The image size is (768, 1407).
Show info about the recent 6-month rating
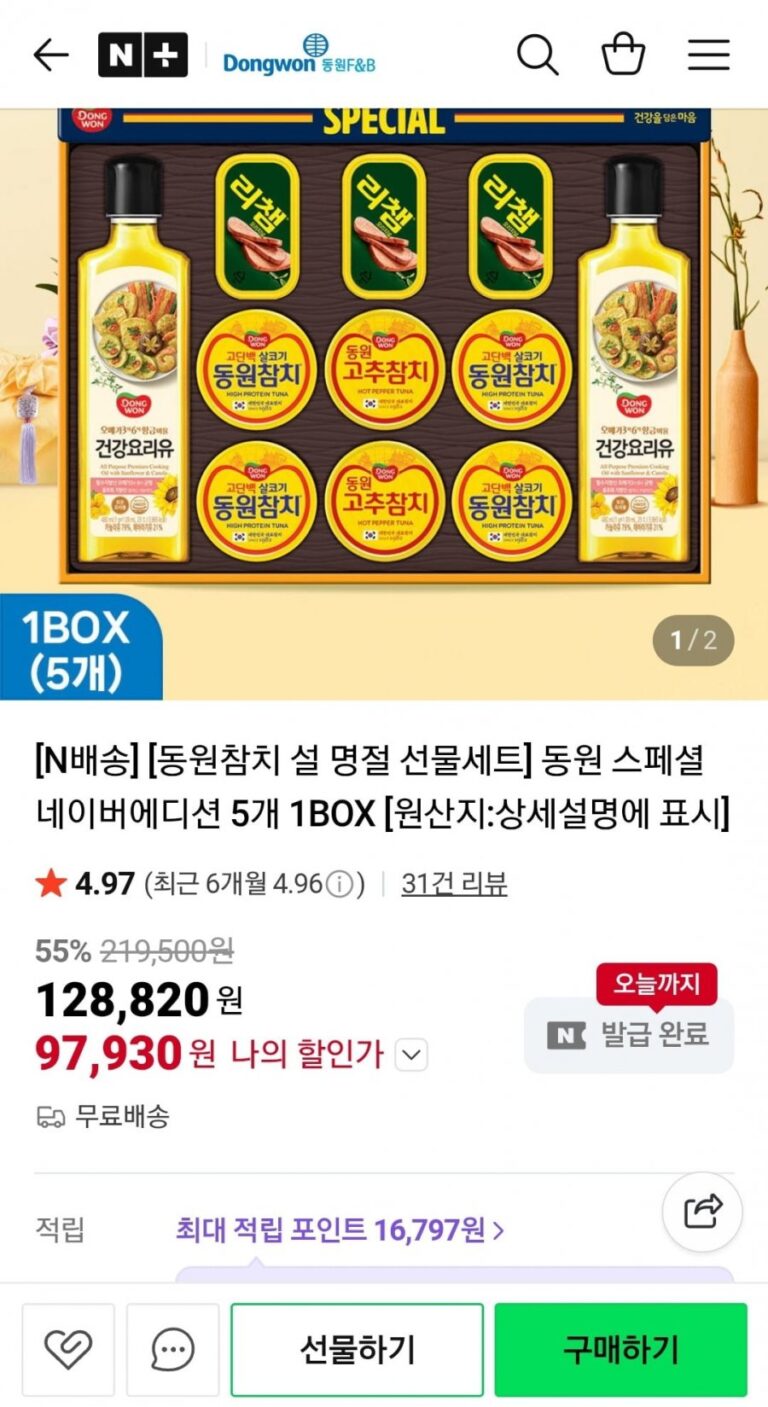(341, 885)
